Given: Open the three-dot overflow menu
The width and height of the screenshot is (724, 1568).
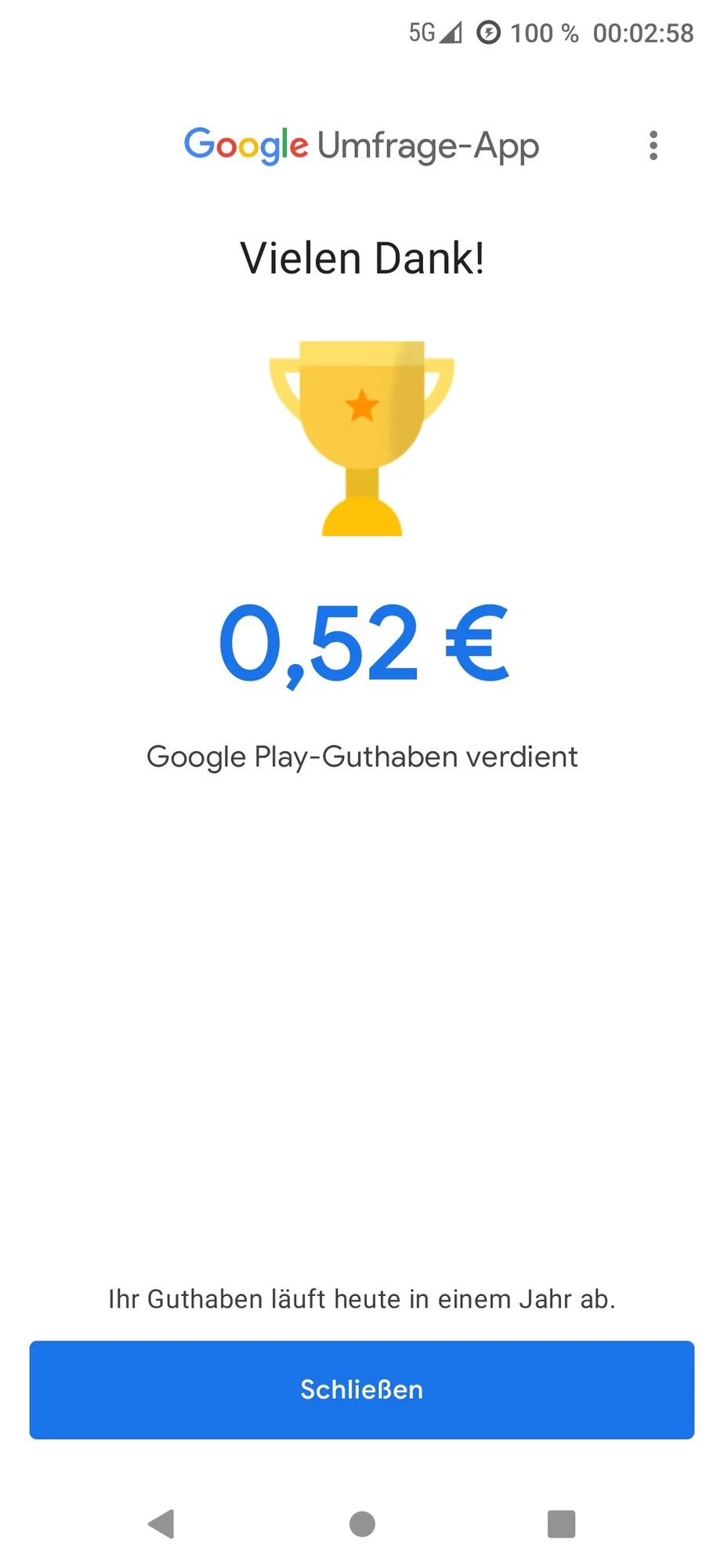Looking at the screenshot, I should (x=653, y=146).
